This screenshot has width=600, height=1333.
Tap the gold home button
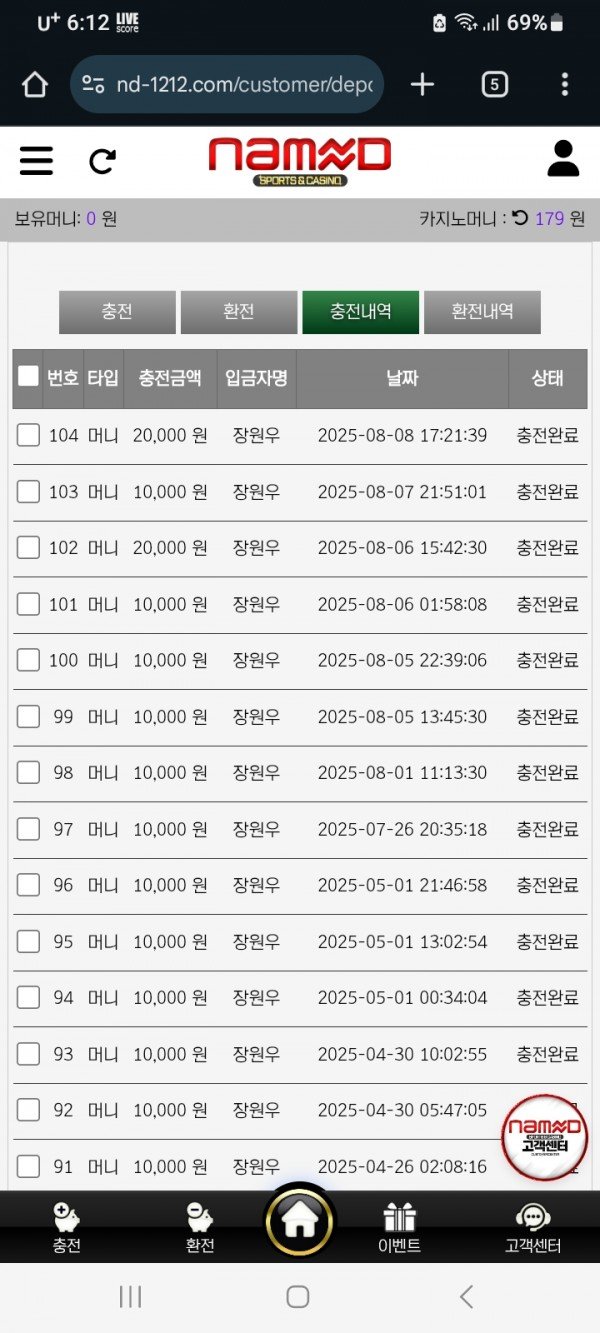click(299, 1220)
